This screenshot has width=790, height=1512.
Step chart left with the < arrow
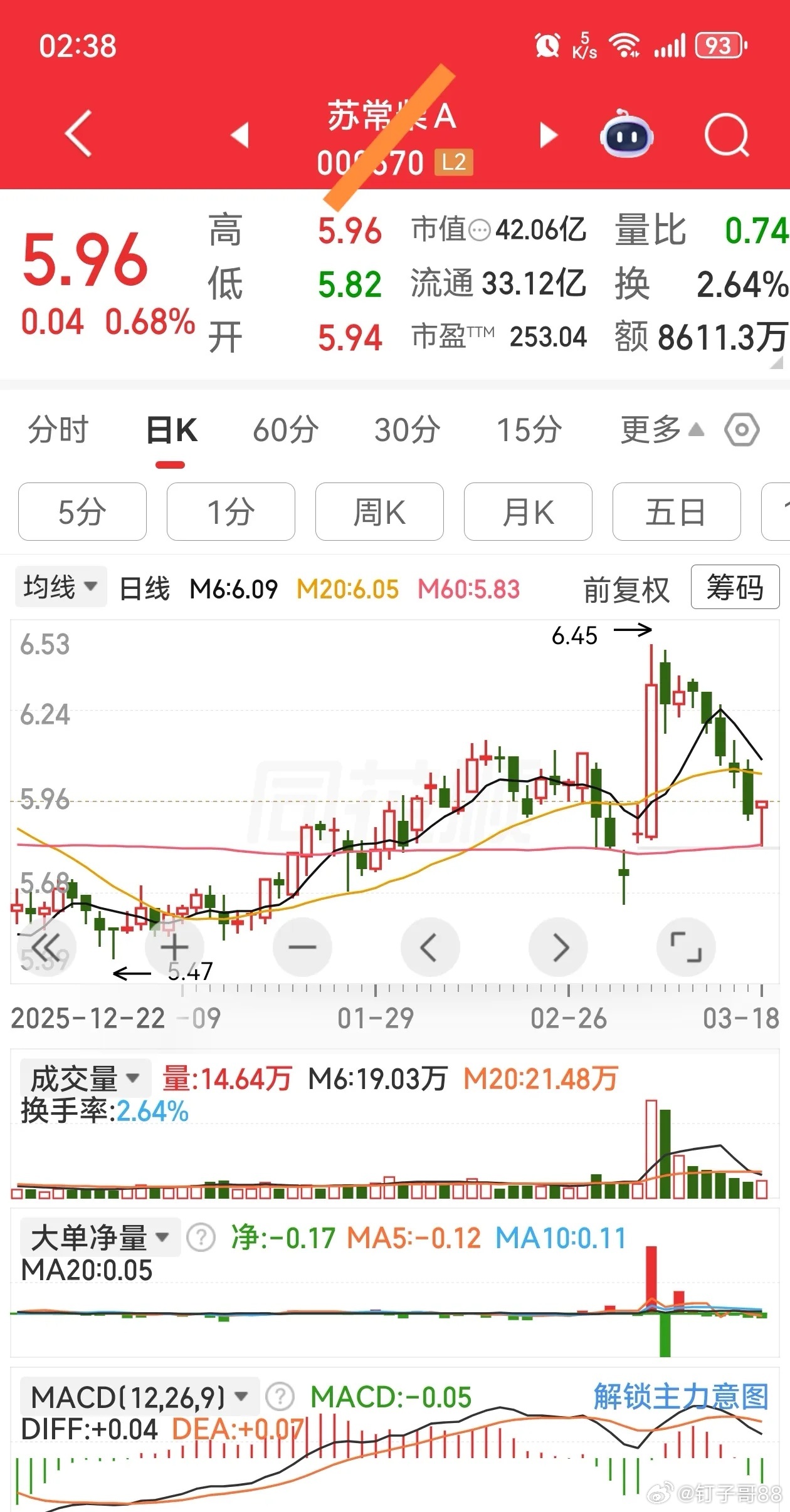point(431,947)
